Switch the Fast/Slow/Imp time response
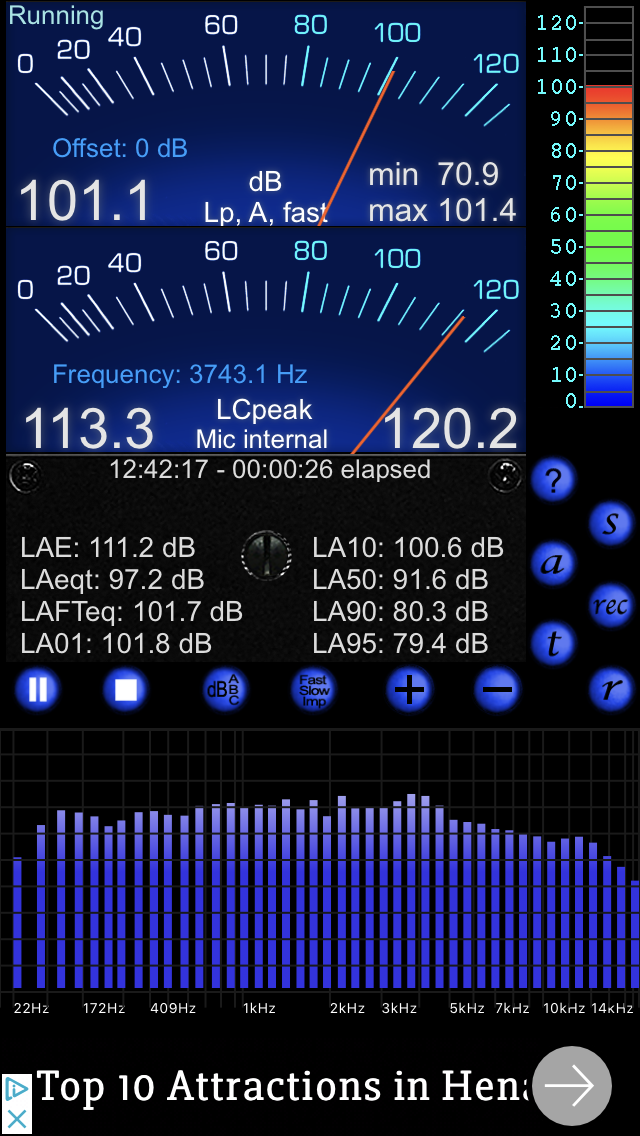This screenshot has width=640, height=1136. click(313, 689)
